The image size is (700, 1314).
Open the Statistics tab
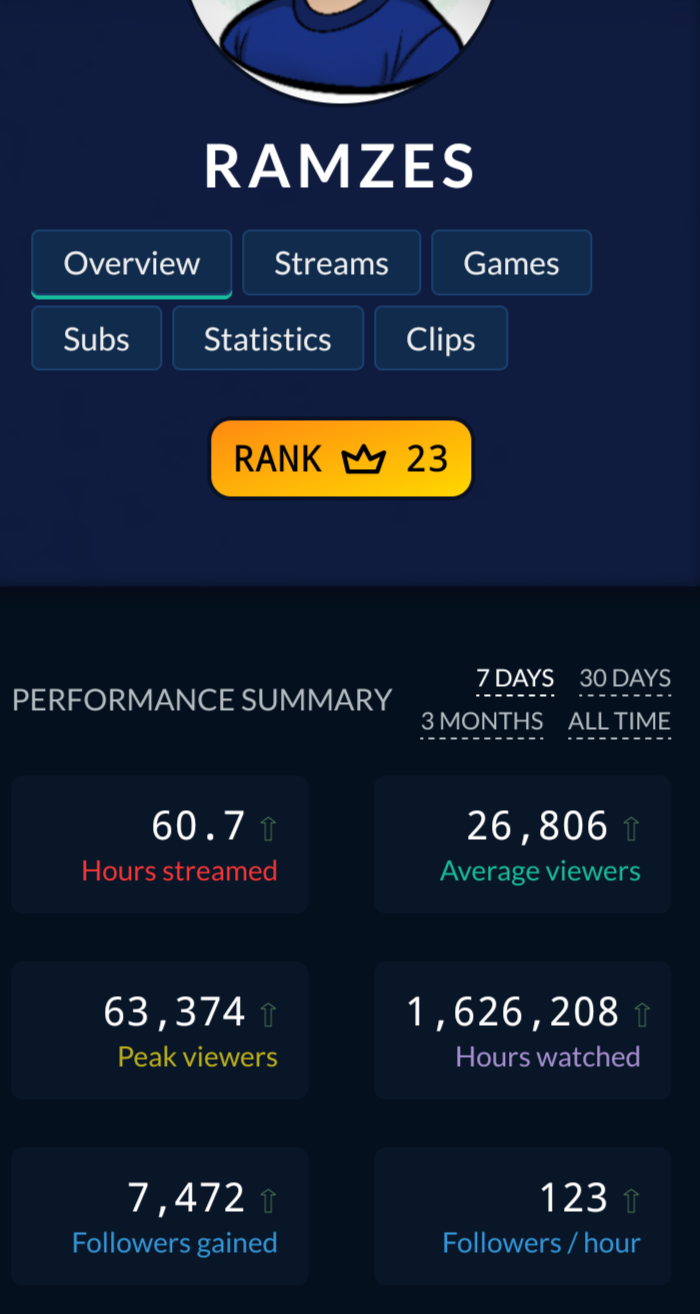tap(267, 339)
